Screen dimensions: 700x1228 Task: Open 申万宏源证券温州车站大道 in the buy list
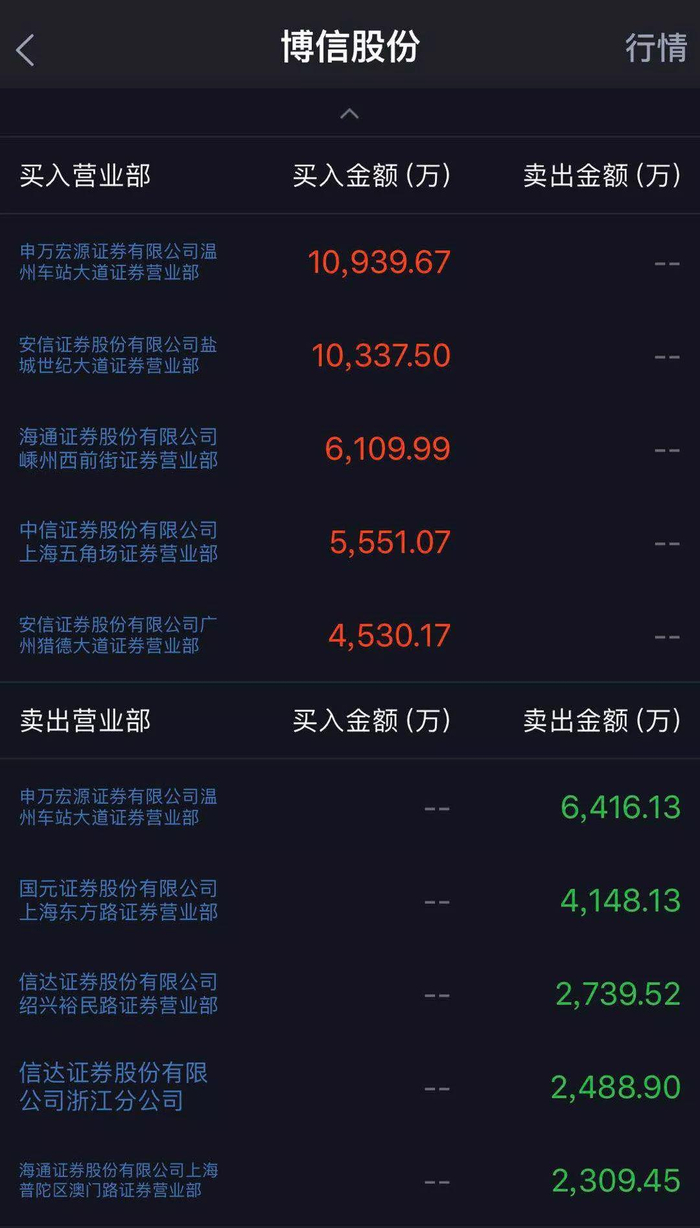pos(119,261)
